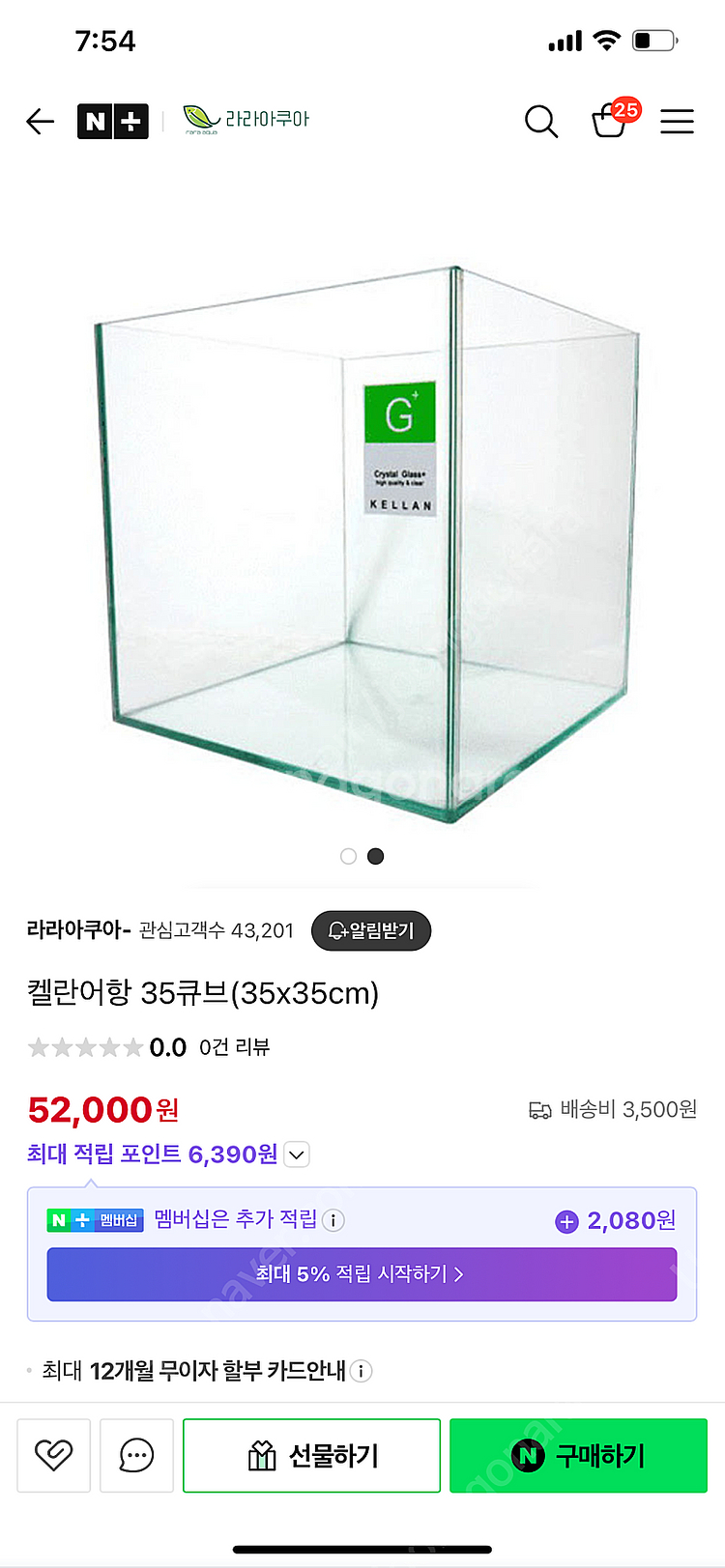This screenshot has width=725, height=1568.
Task: Open the hamburger menu
Action: 677,122
